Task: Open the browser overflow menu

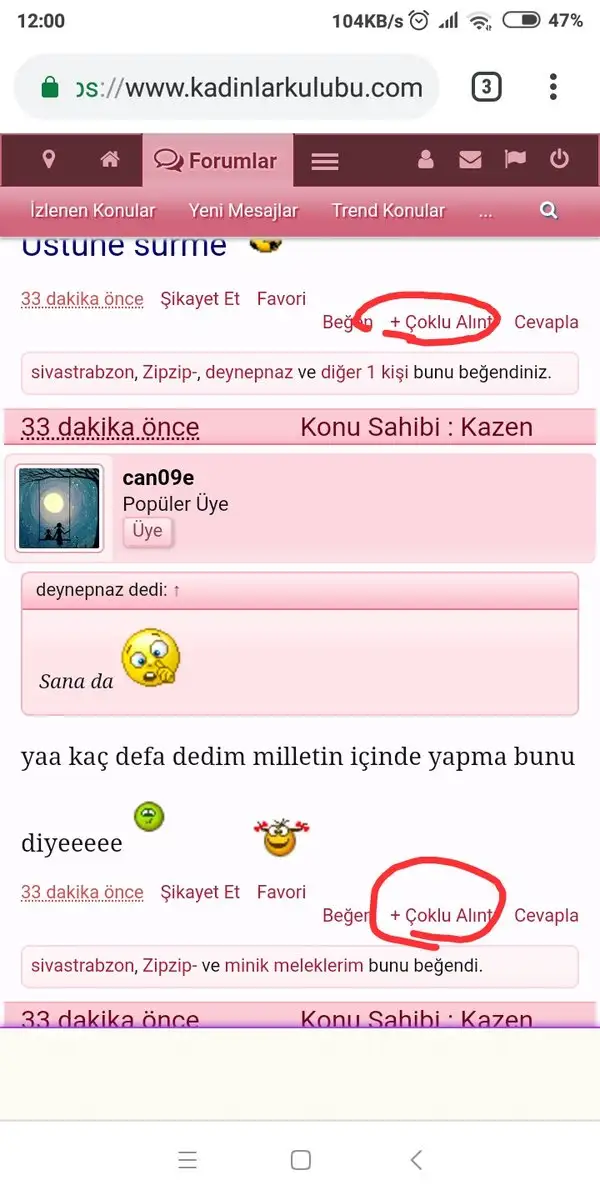Action: click(553, 88)
